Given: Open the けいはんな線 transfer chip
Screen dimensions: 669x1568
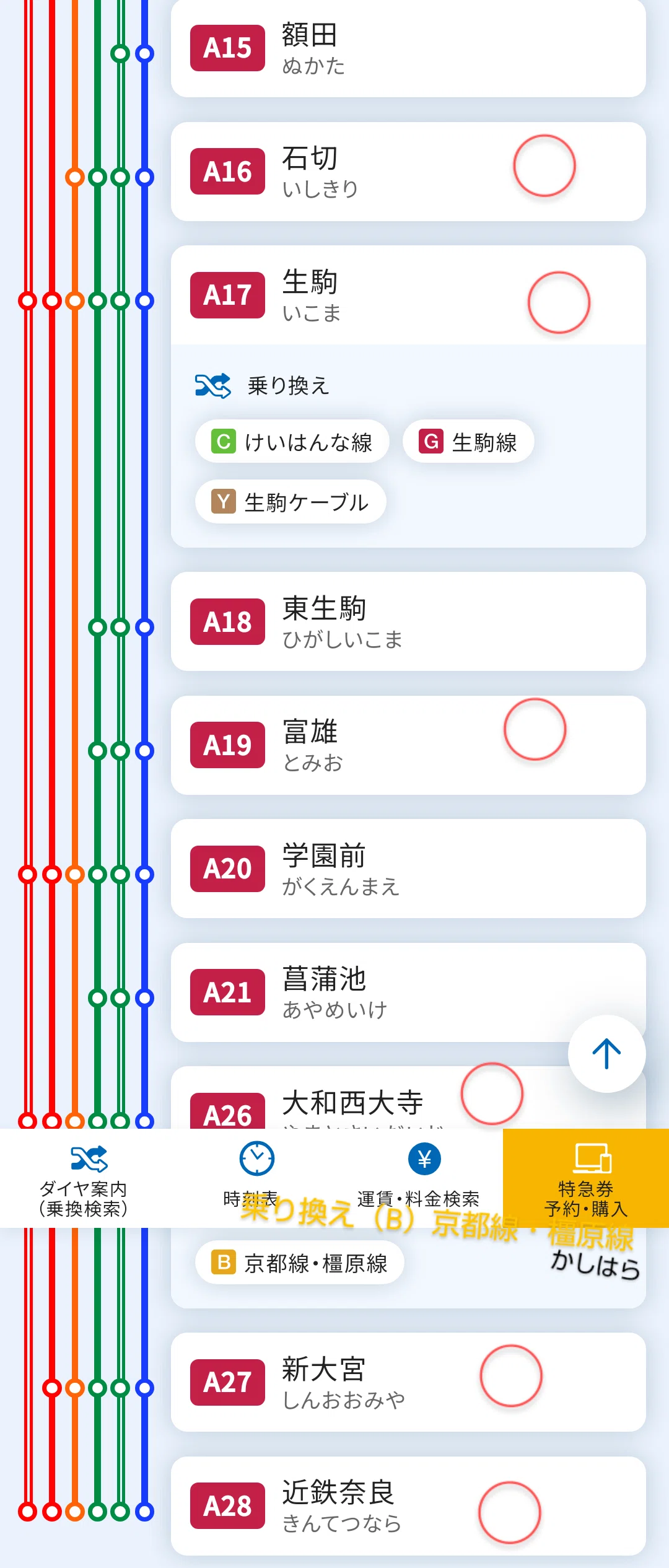Looking at the screenshot, I should [x=292, y=442].
